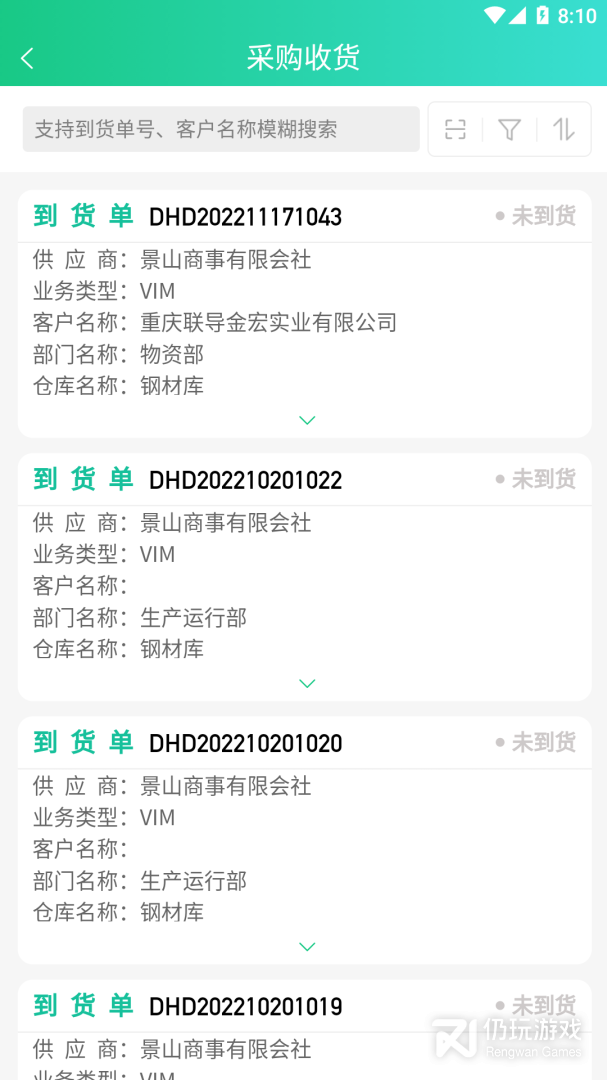Expand details of DHD202211171043
Image resolution: width=607 pixels, height=1080 pixels.
click(307, 420)
